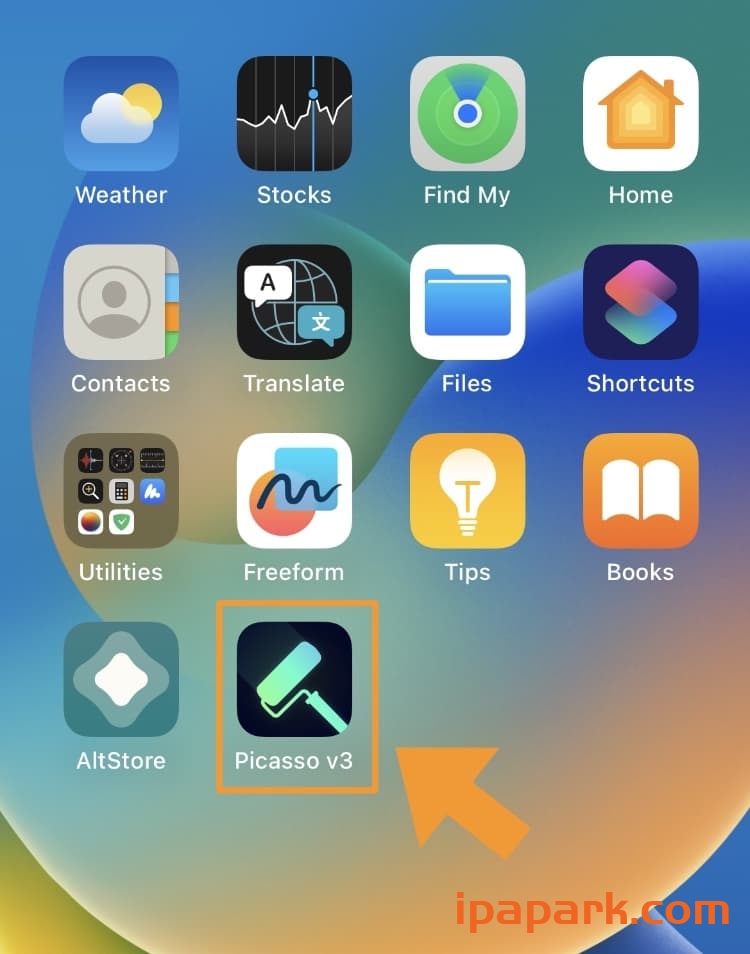Open Find My

[x=467, y=114]
